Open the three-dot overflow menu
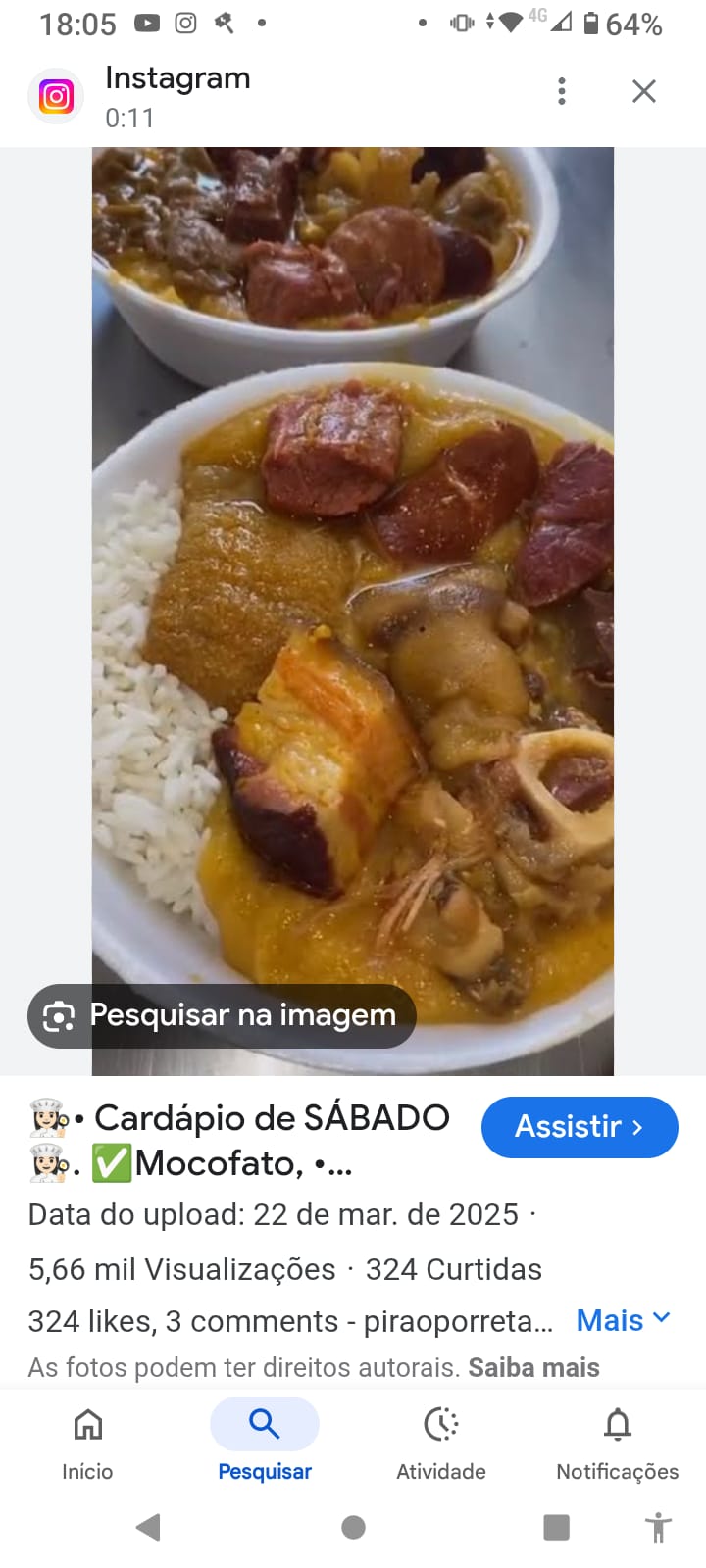The width and height of the screenshot is (706, 1568). [561, 91]
